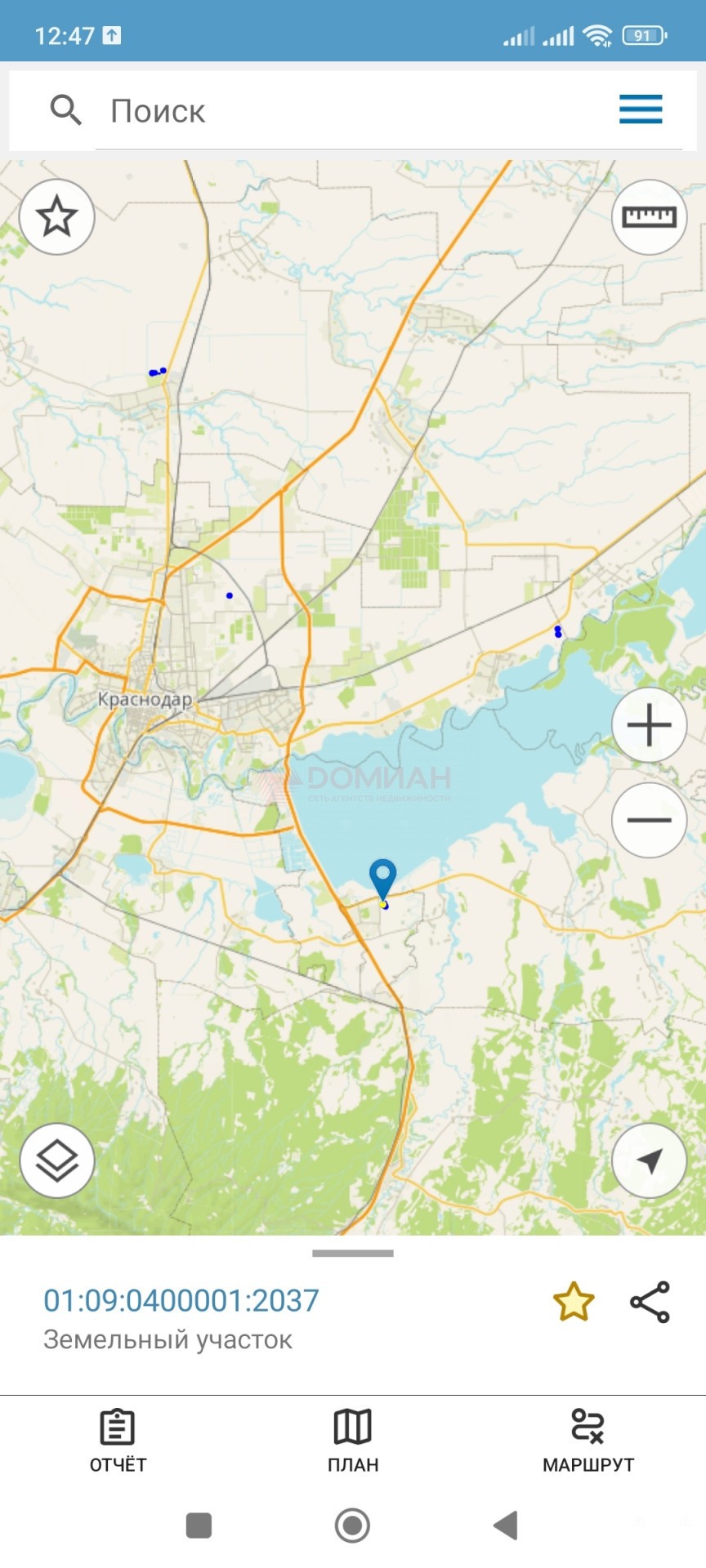Open the hamburger menu
This screenshot has height=1568, width=706.
640,109
